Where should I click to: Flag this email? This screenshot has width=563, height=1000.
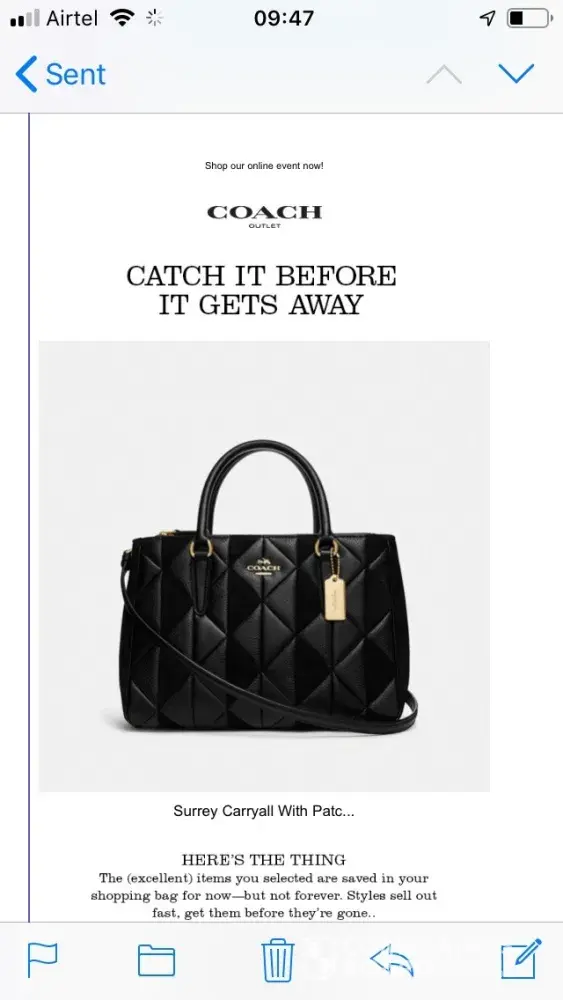coord(42,960)
